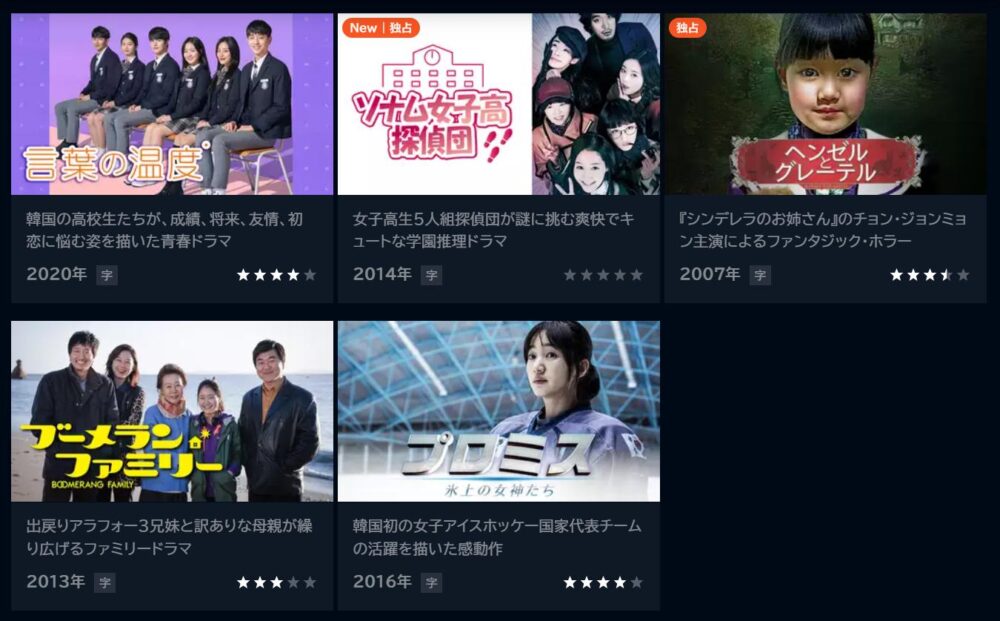Image resolution: width=1000 pixels, height=621 pixels.
Task: Choose プロミス 氷上の女神たち card
Action: (x=498, y=412)
